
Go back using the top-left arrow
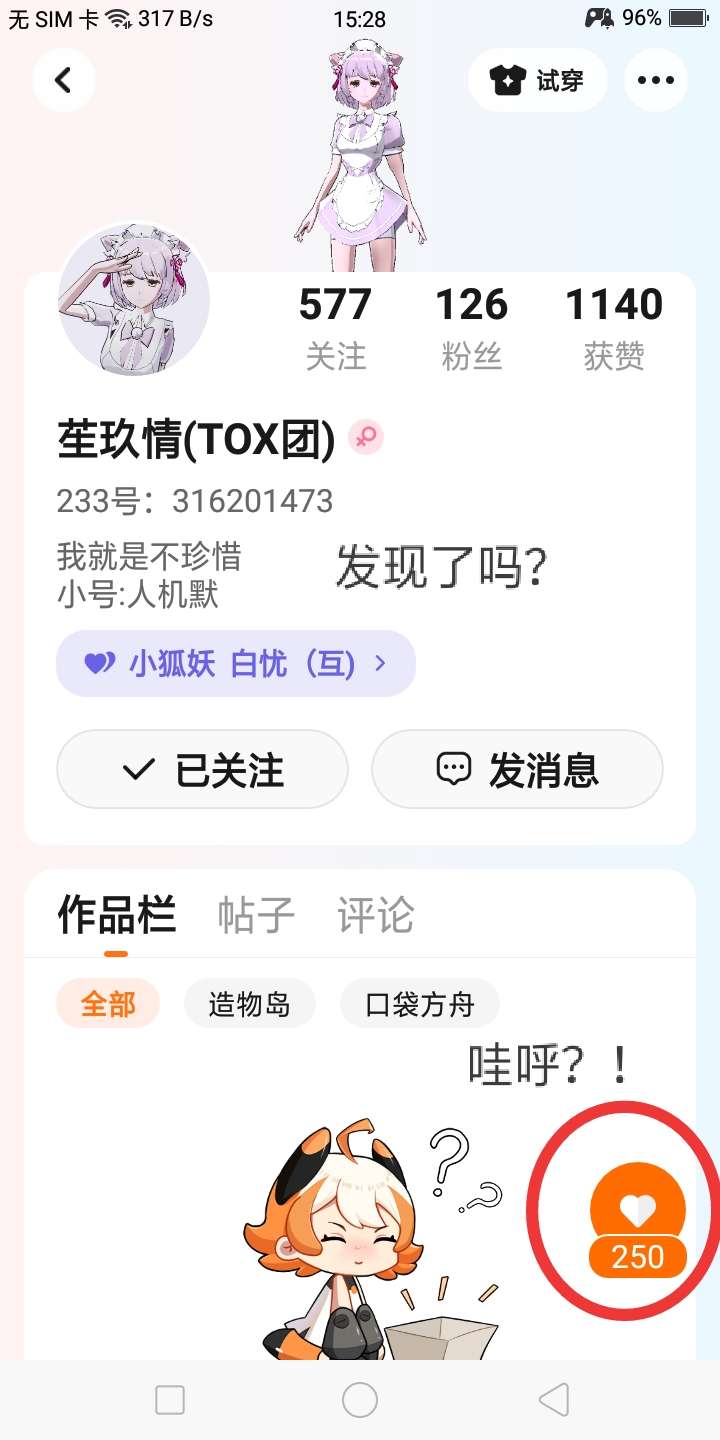(x=63, y=80)
